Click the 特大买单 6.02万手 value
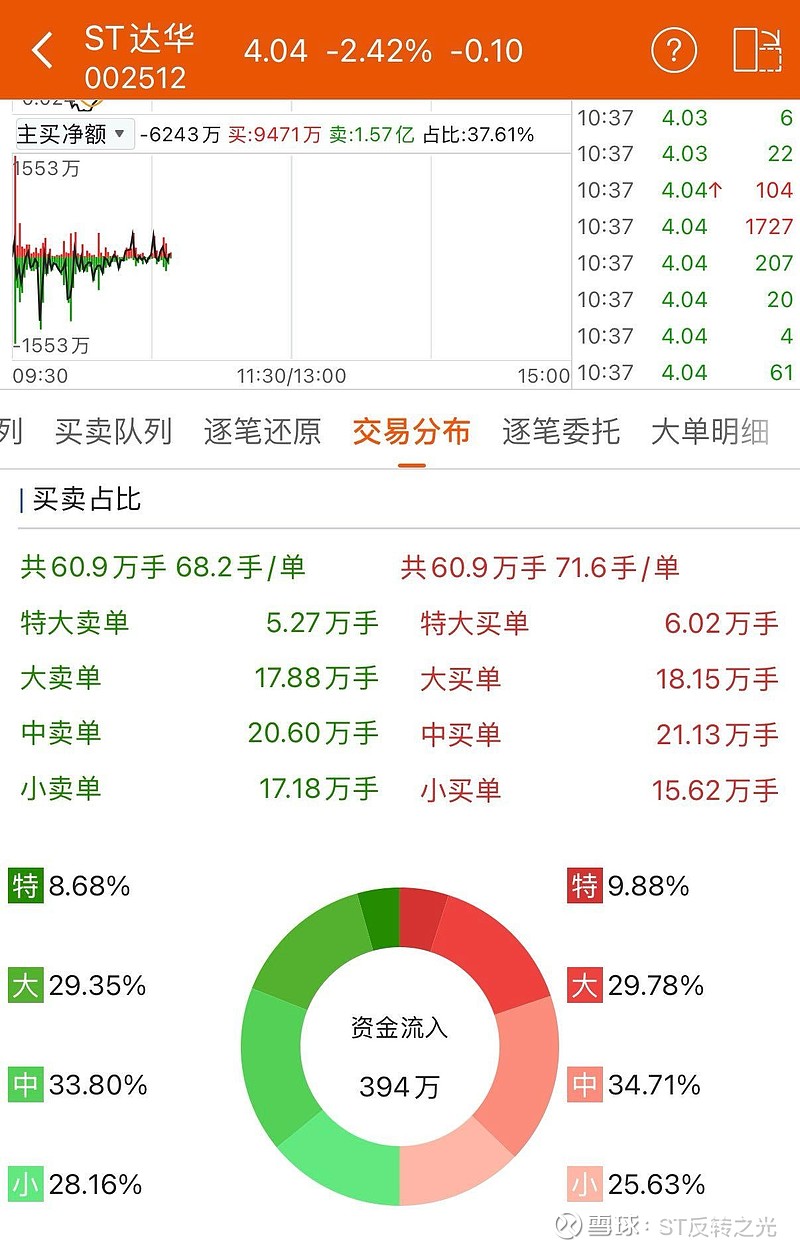Image resolution: width=800 pixels, height=1251 pixels. pos(718,623)
